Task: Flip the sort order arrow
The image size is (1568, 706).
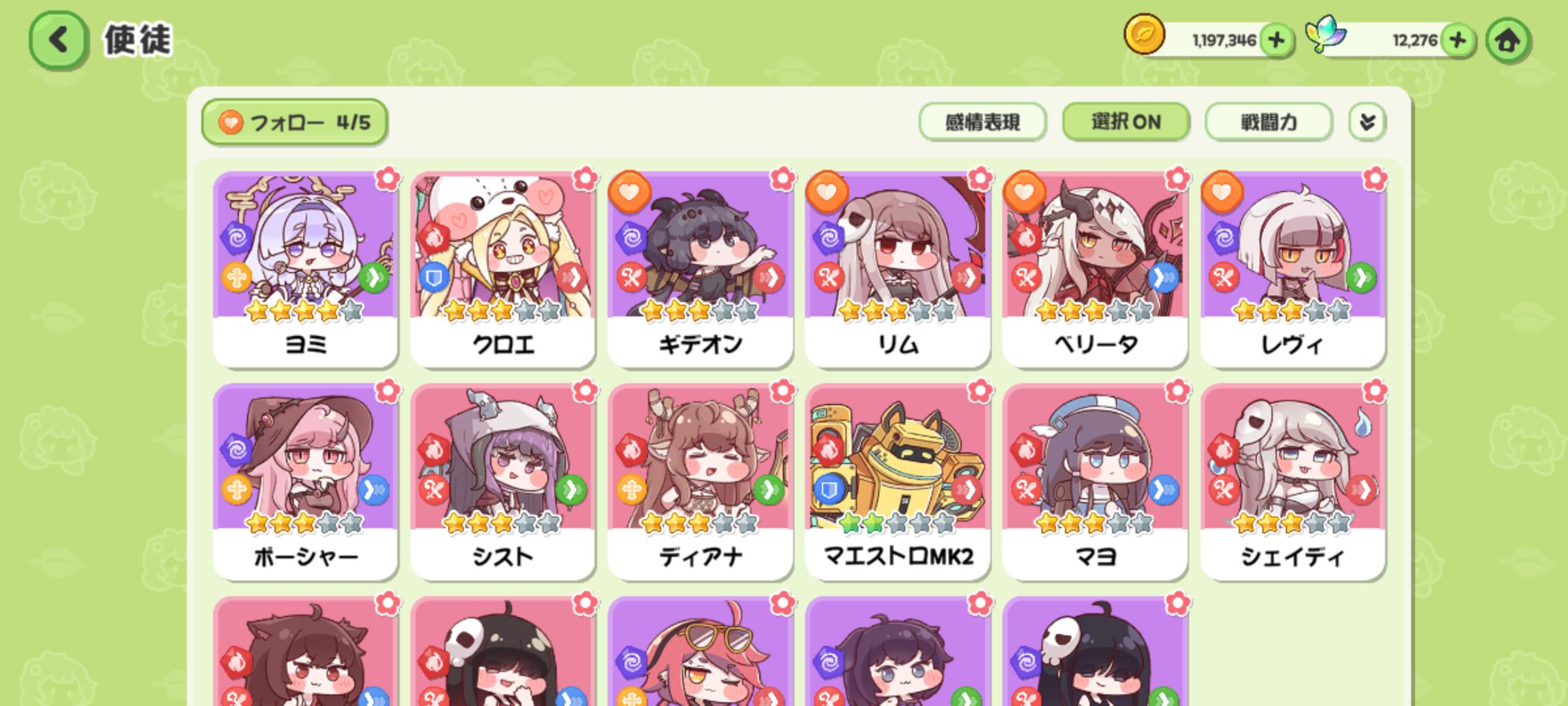Action: coord(1367,122)
